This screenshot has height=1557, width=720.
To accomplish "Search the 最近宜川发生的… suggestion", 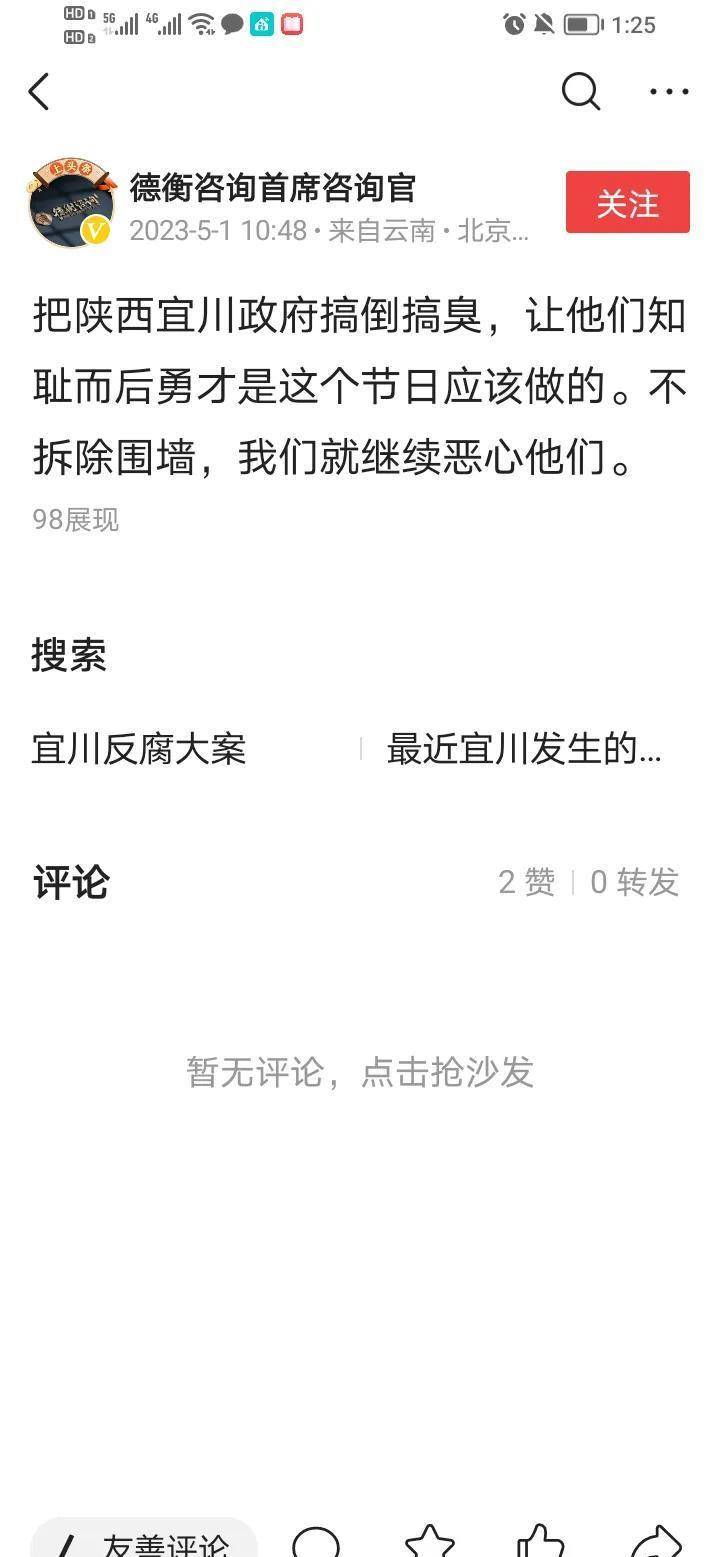I will coord(524,749).
